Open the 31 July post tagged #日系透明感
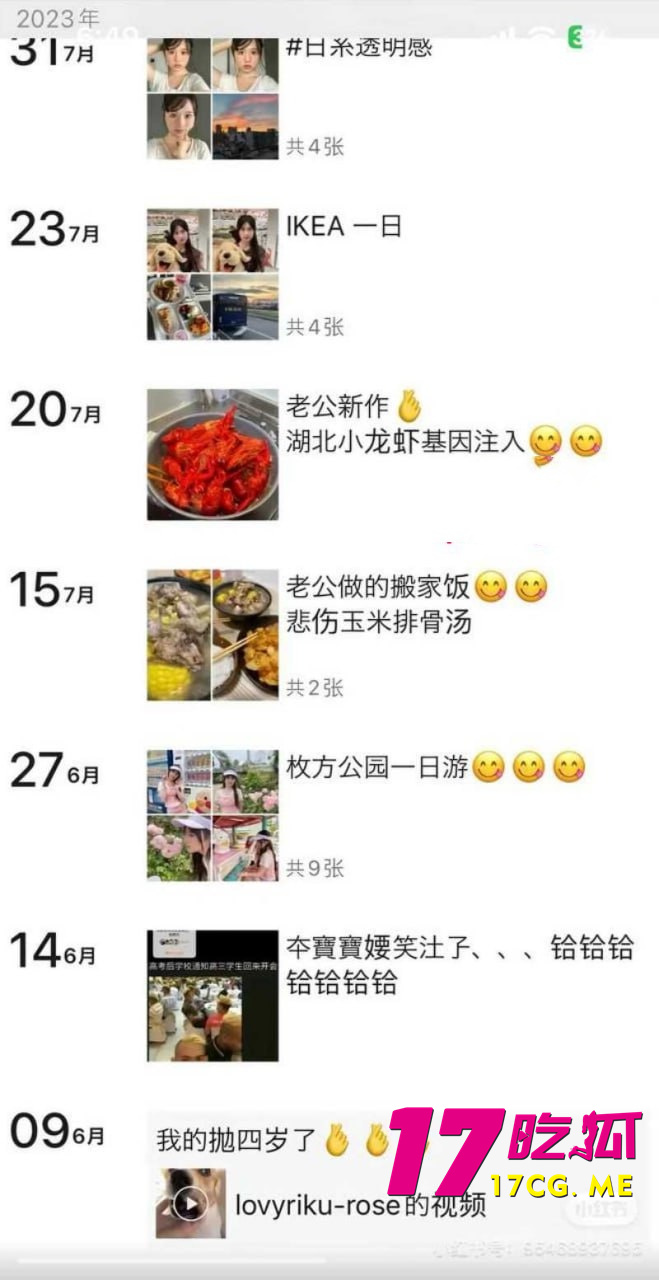Viewport: 659px width, 1280px height. point(213,98)
